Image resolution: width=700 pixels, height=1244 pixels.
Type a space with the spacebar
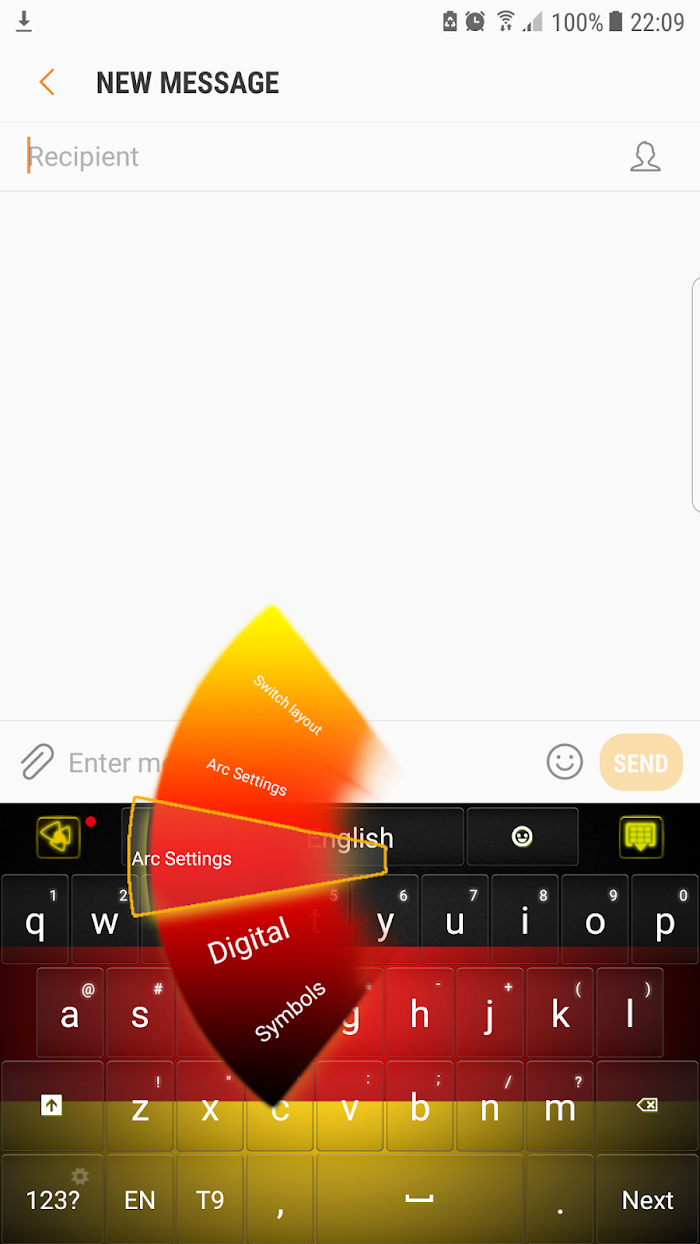420,1199
